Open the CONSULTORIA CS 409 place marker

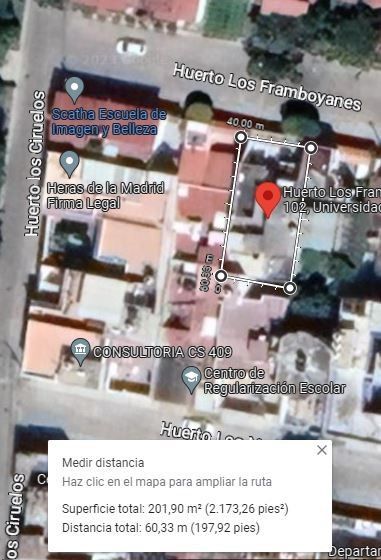click(x=80, y=352)
